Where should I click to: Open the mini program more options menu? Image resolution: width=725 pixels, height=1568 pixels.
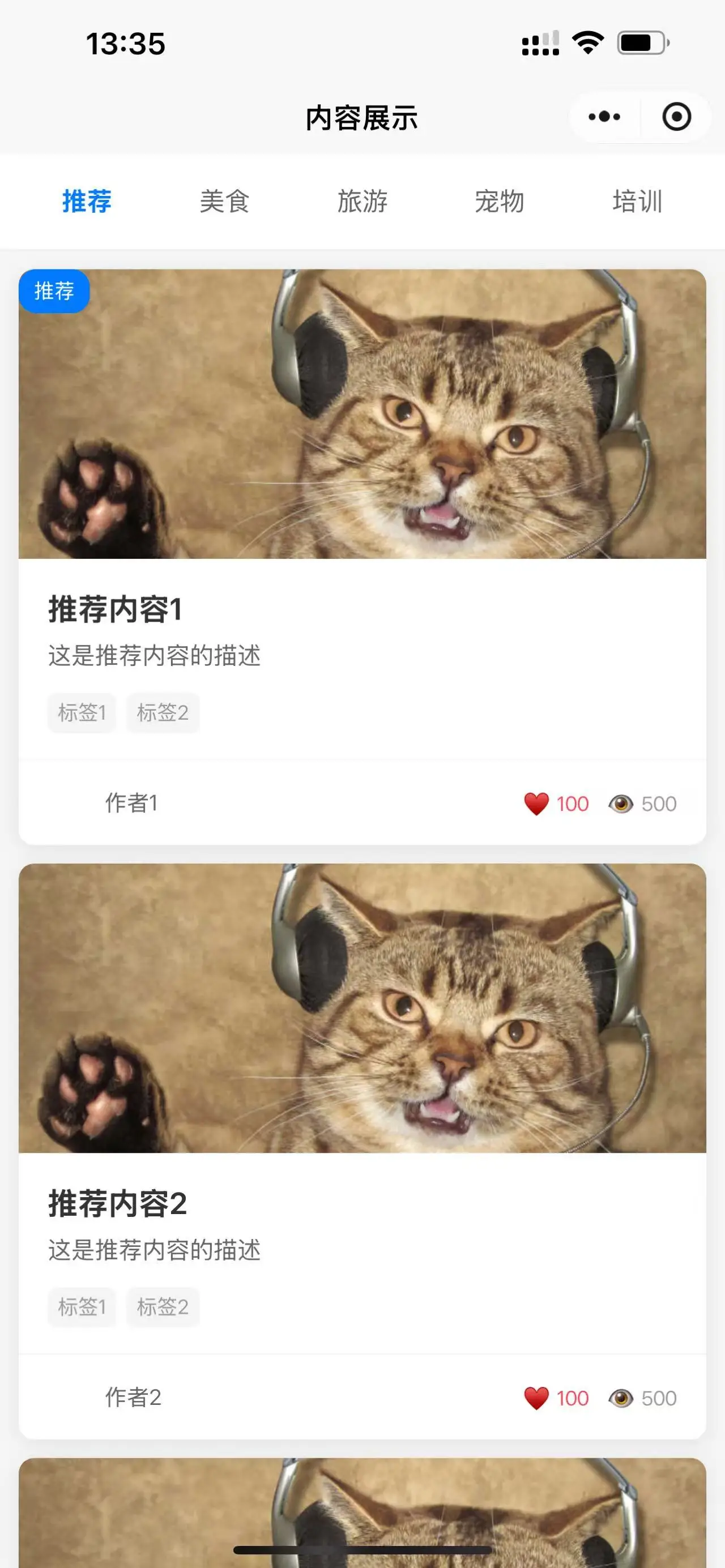pos(604,117)
